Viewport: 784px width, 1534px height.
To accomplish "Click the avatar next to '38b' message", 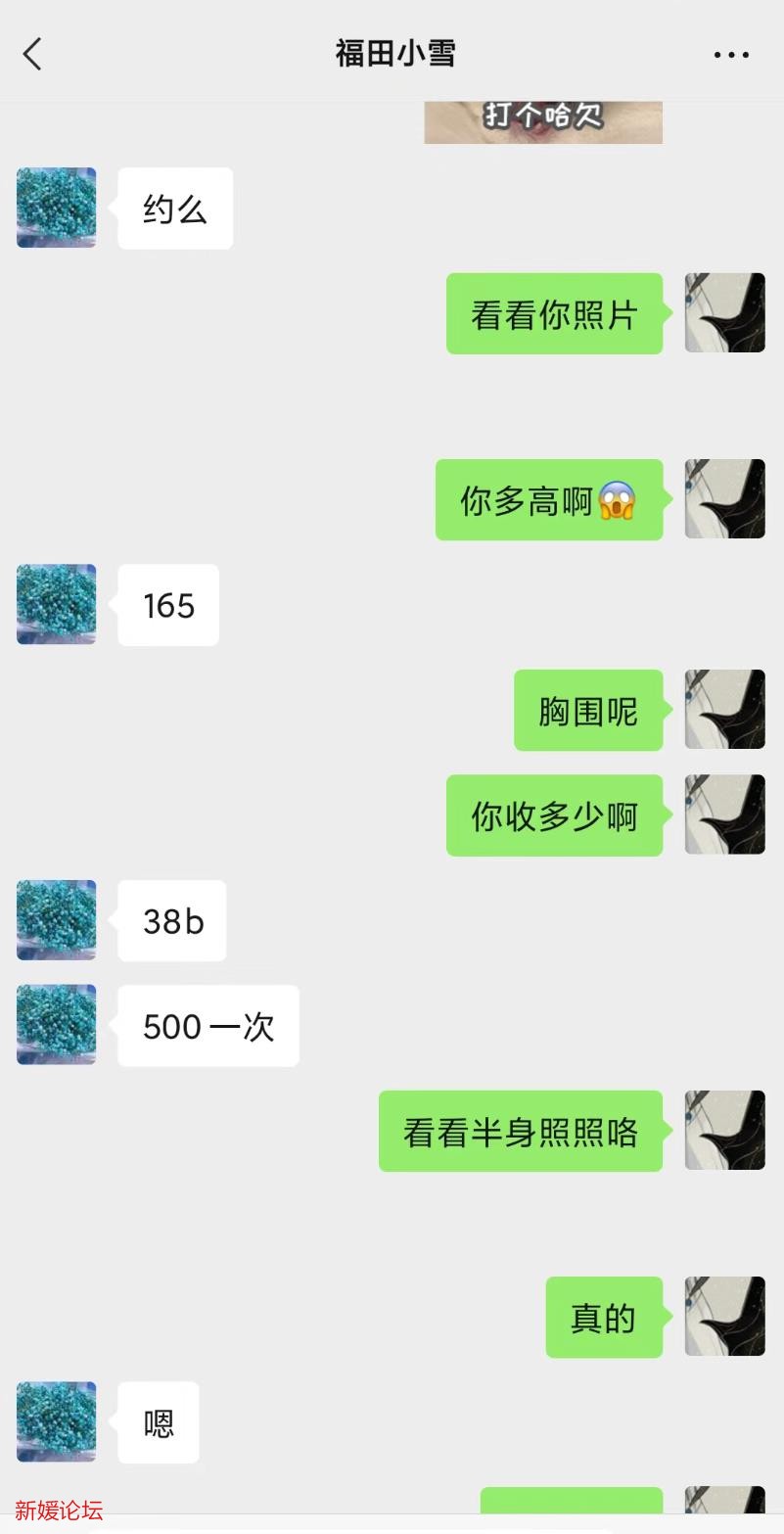I will tap(56, 919).
